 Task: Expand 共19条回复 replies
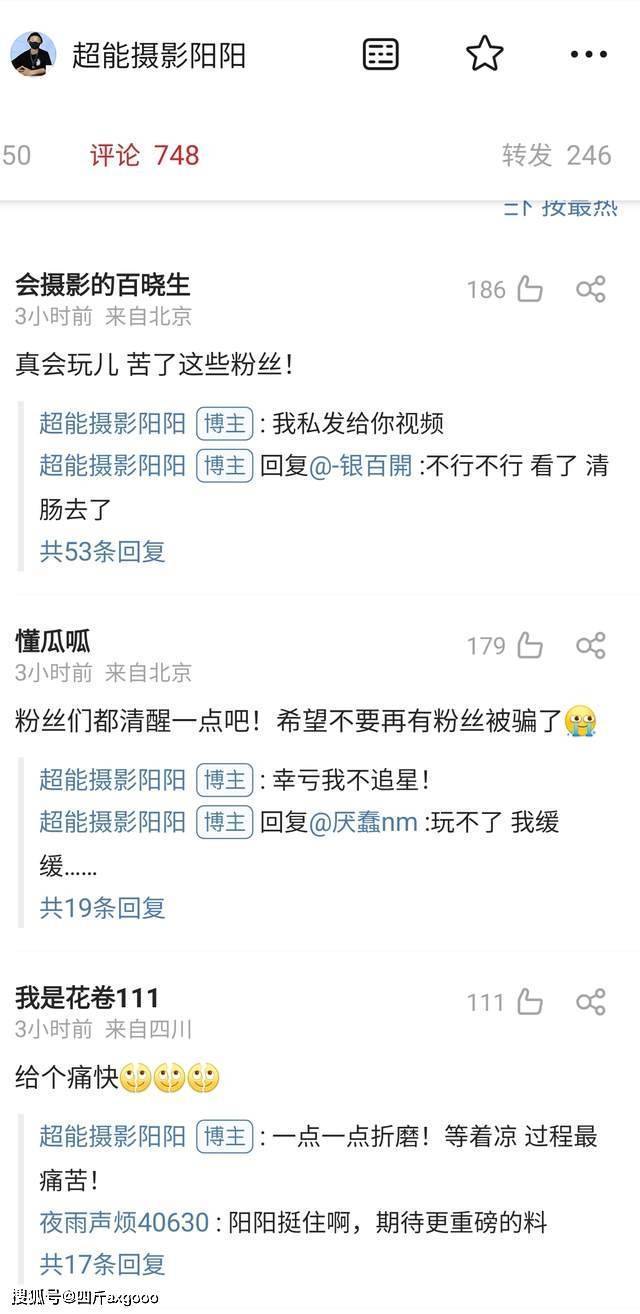tap(102, 908)
